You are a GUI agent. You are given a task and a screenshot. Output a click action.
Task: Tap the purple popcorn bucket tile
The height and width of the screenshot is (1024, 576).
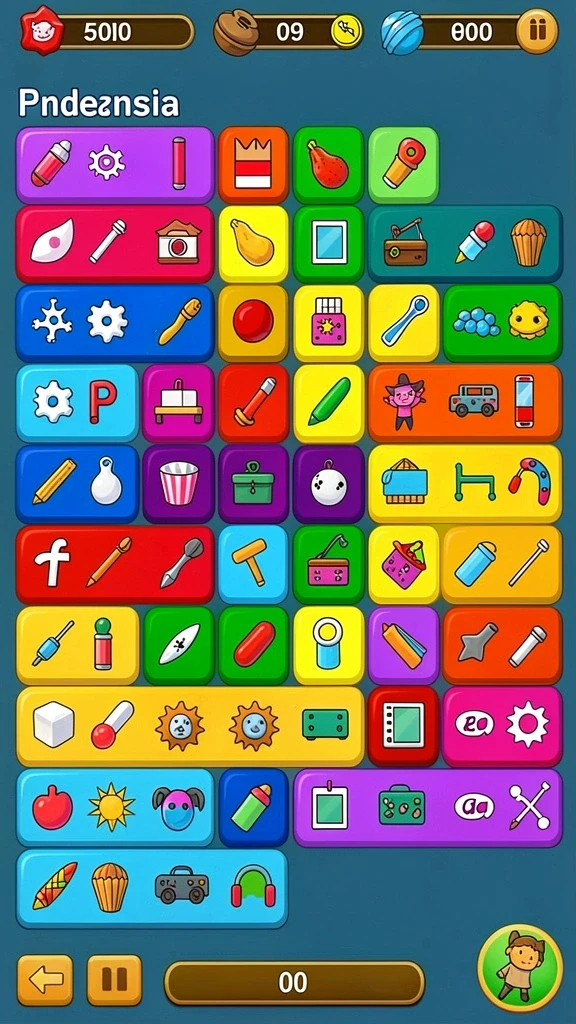tap(178, 483)
